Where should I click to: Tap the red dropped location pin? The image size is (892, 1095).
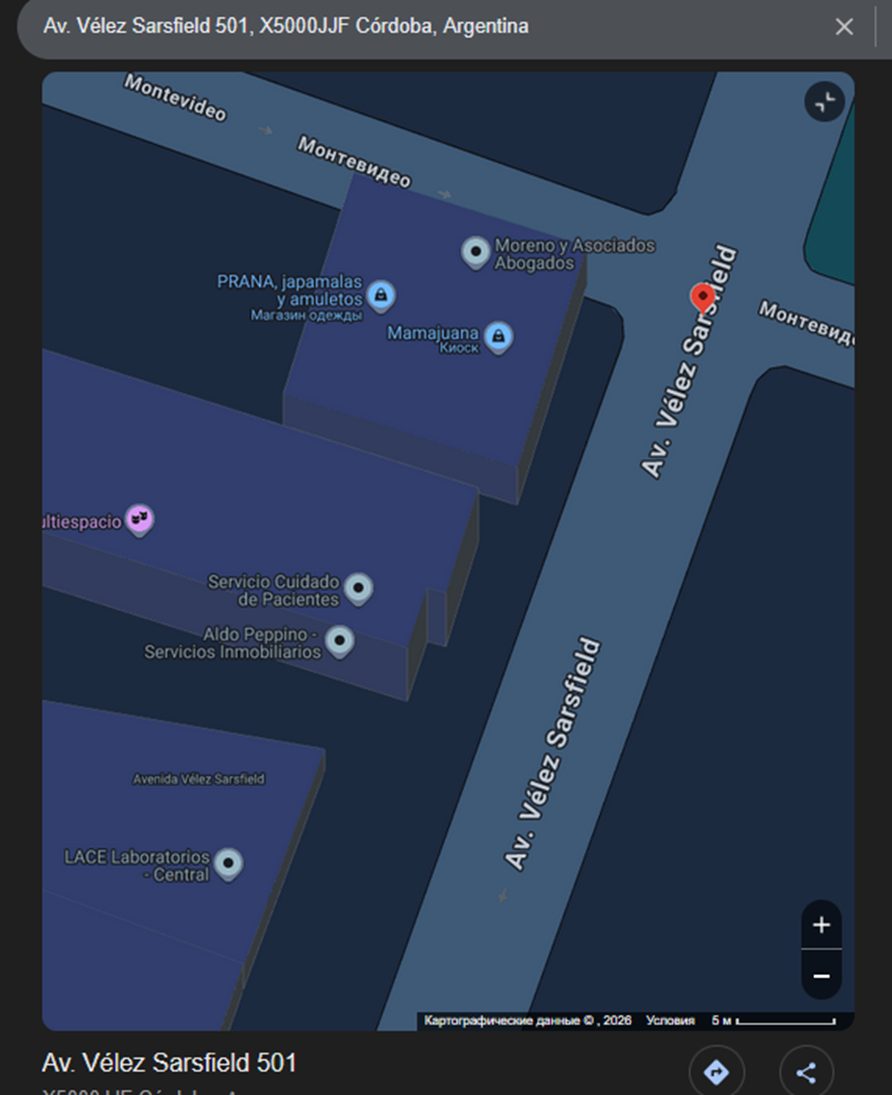coord(703,297)
